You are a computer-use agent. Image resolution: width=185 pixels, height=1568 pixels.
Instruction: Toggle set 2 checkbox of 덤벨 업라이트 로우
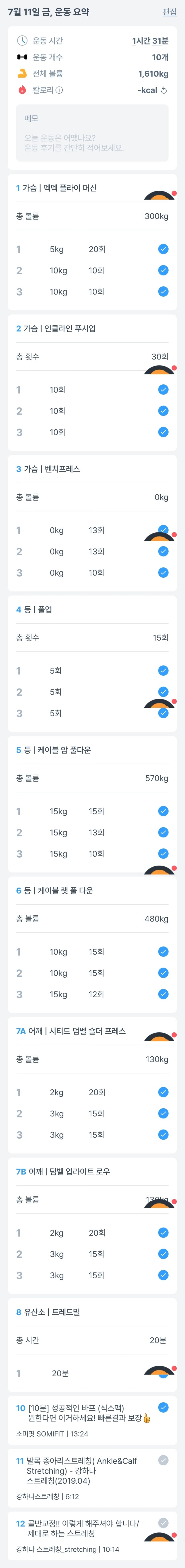(163, 1254)
